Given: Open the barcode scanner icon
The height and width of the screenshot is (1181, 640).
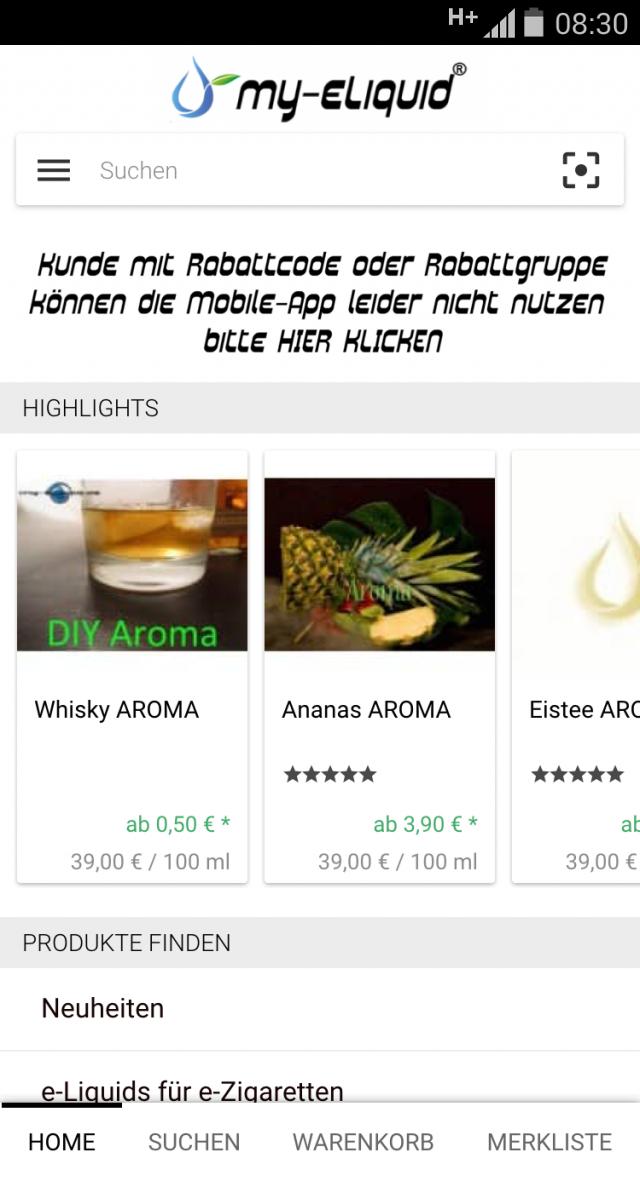Looking at the screenshot, I should (580, 171).
